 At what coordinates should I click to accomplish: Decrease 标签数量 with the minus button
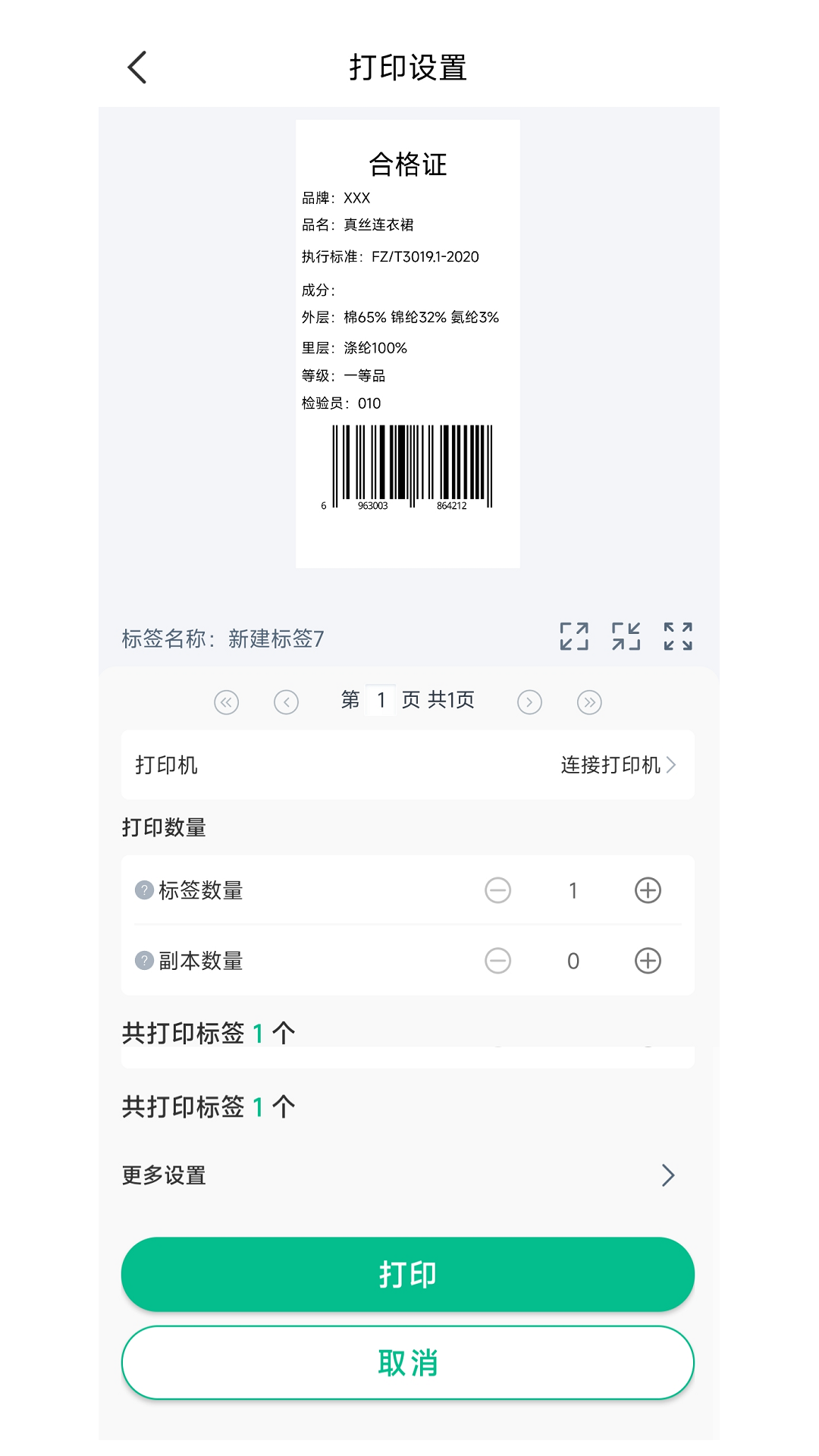tap(497, 891)
